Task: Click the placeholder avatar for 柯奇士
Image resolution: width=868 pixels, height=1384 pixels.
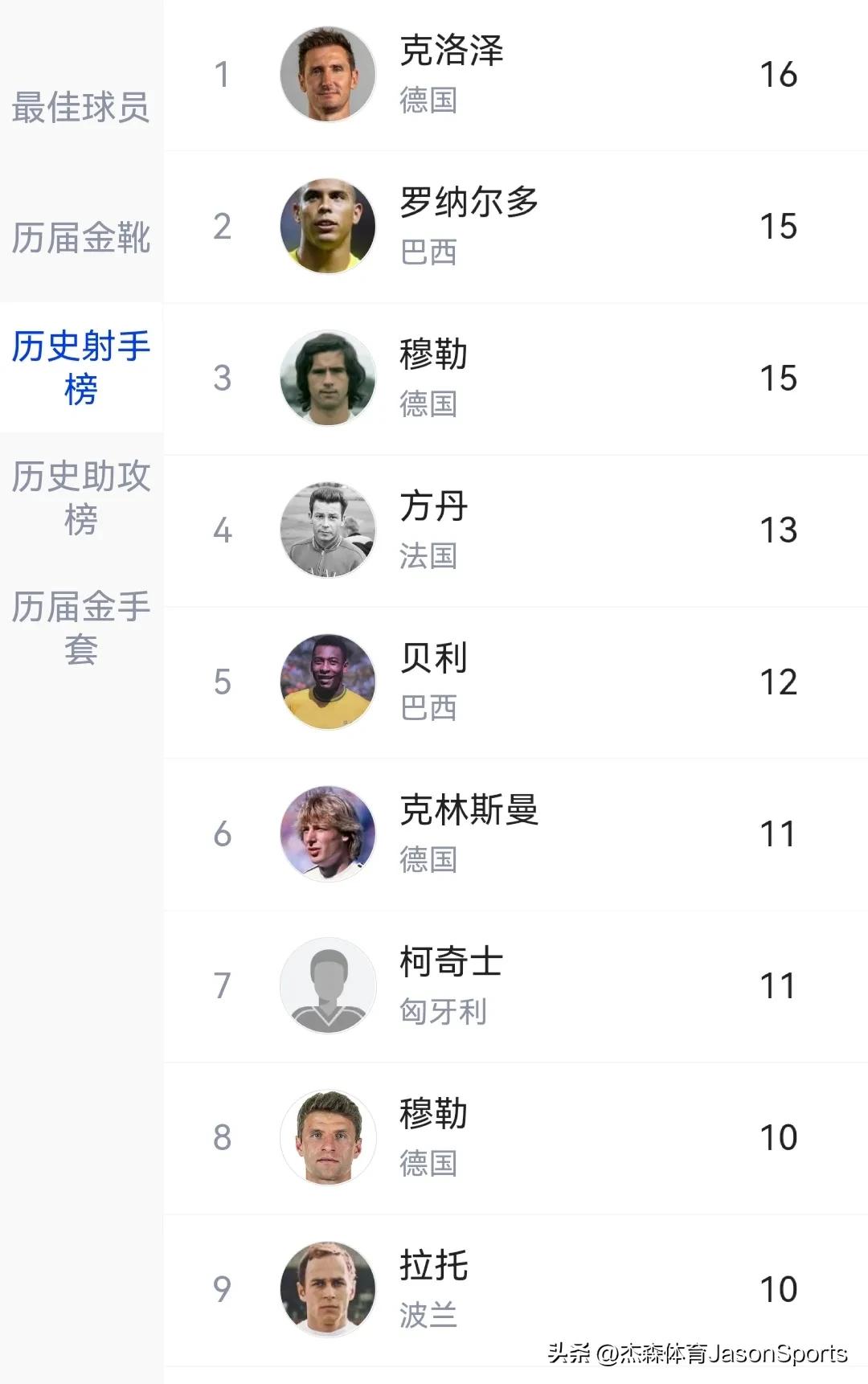Action: (328, 985)
